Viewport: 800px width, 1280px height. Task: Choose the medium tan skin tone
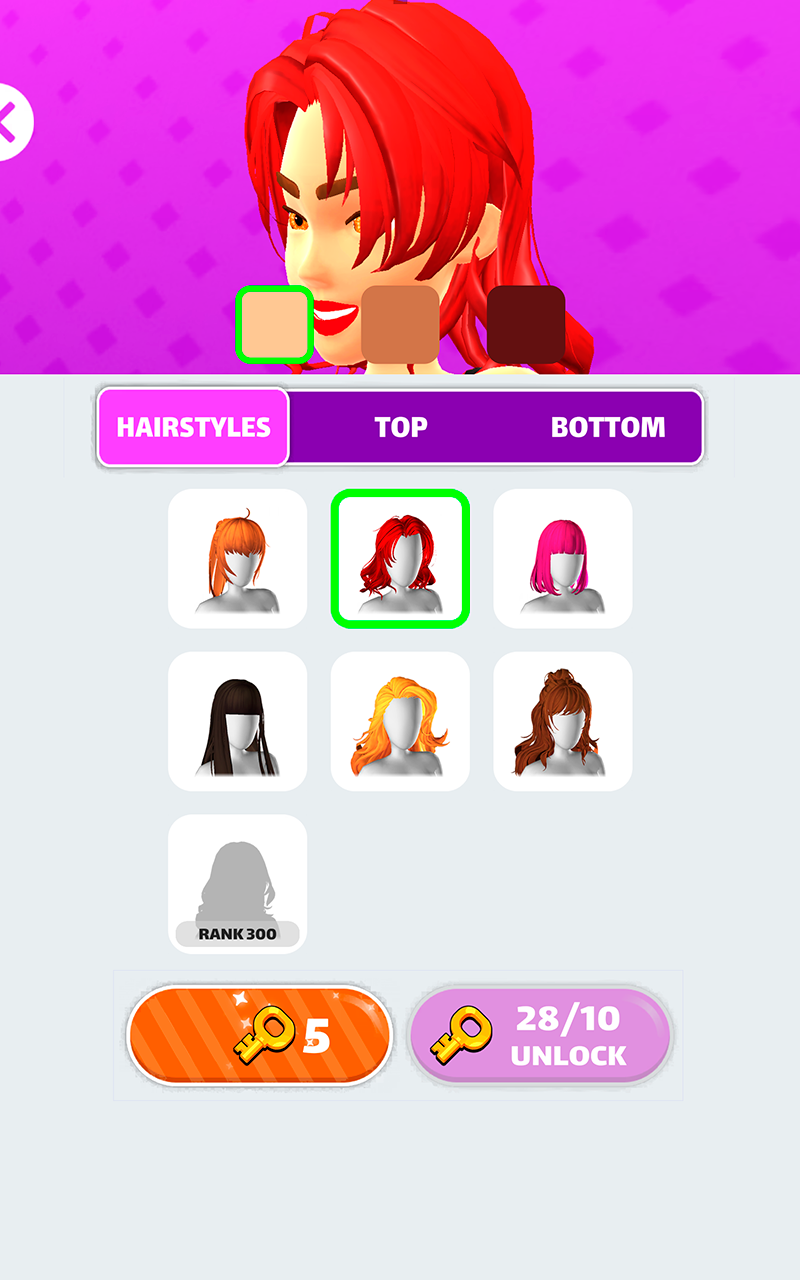[x=400, y=324]
